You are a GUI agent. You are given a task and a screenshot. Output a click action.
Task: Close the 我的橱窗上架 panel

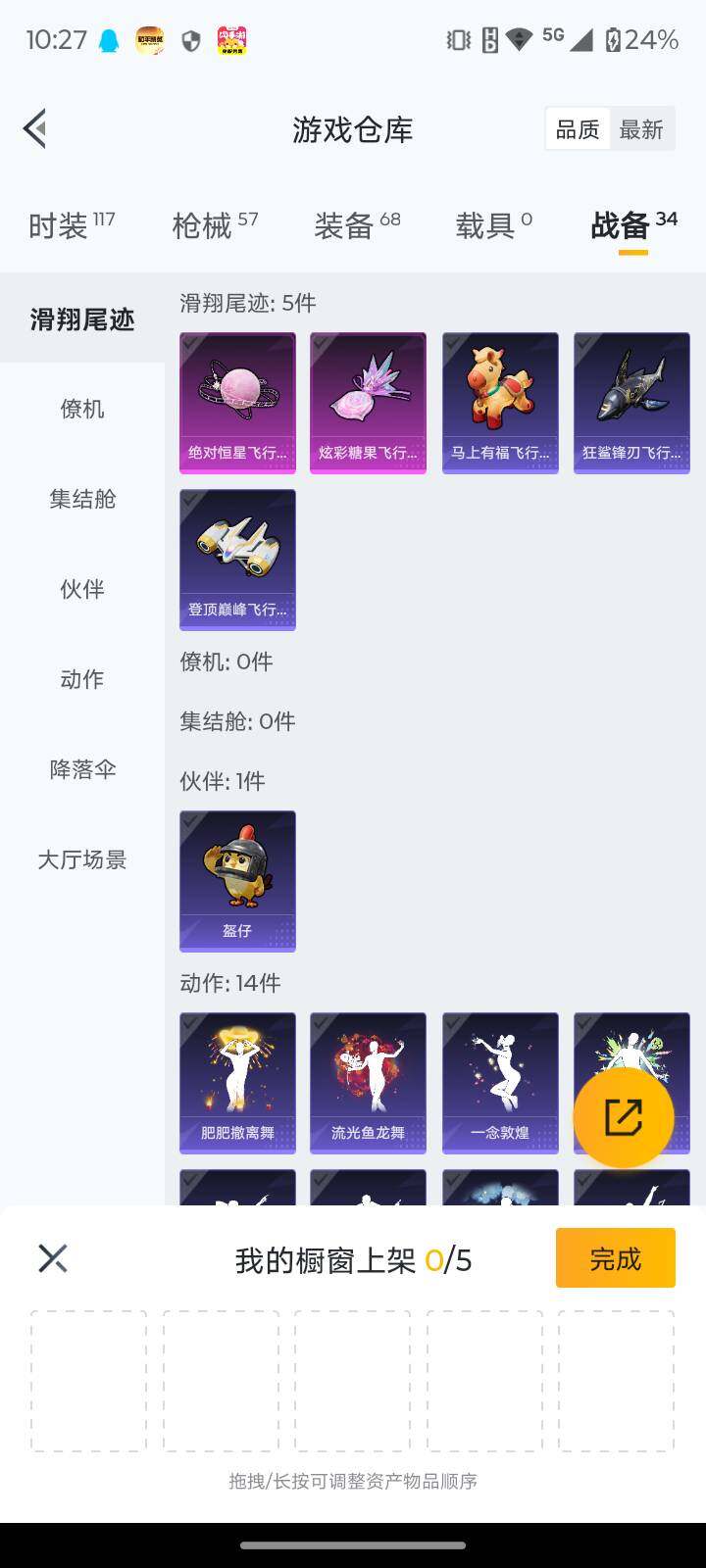tap(53, 1257)
